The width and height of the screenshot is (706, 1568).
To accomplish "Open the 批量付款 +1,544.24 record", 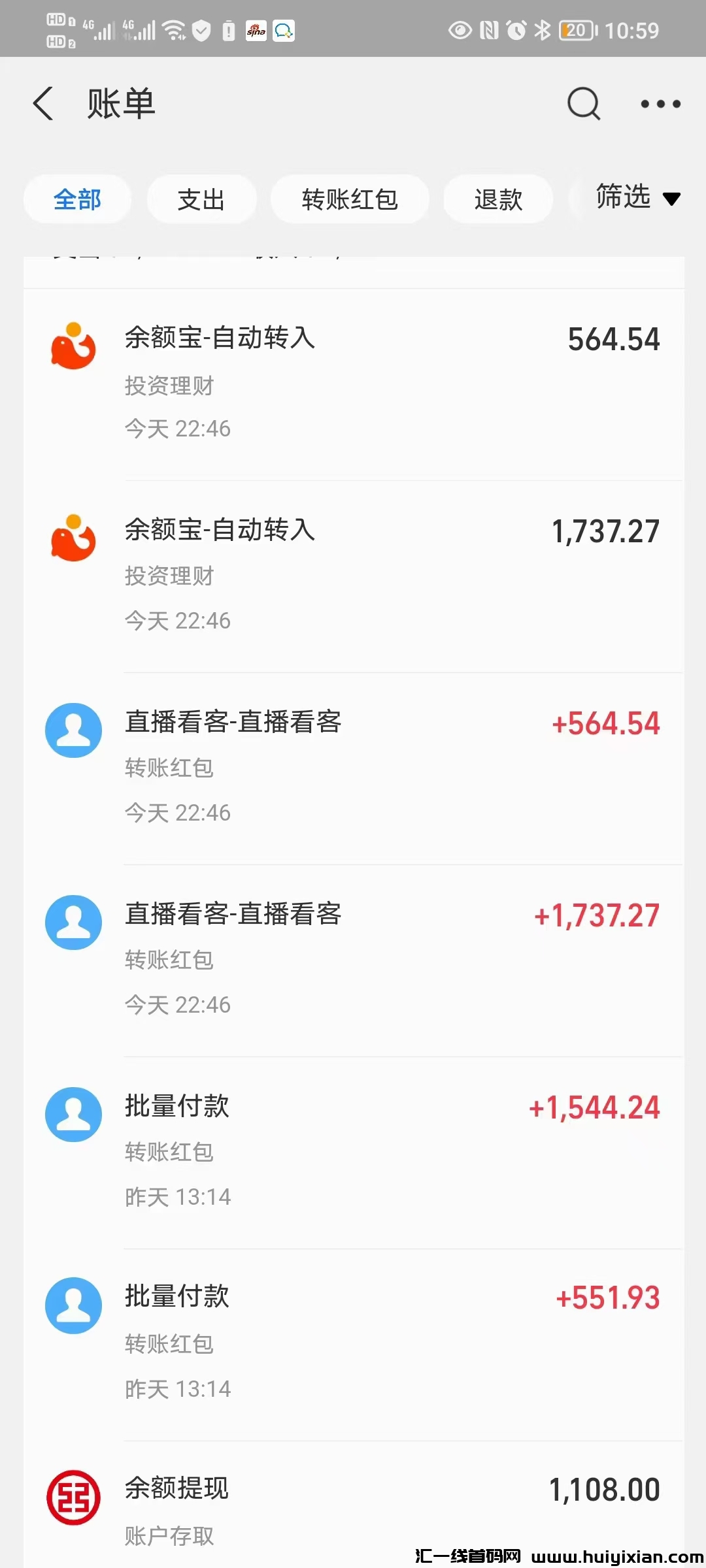I will (353, 1151).
